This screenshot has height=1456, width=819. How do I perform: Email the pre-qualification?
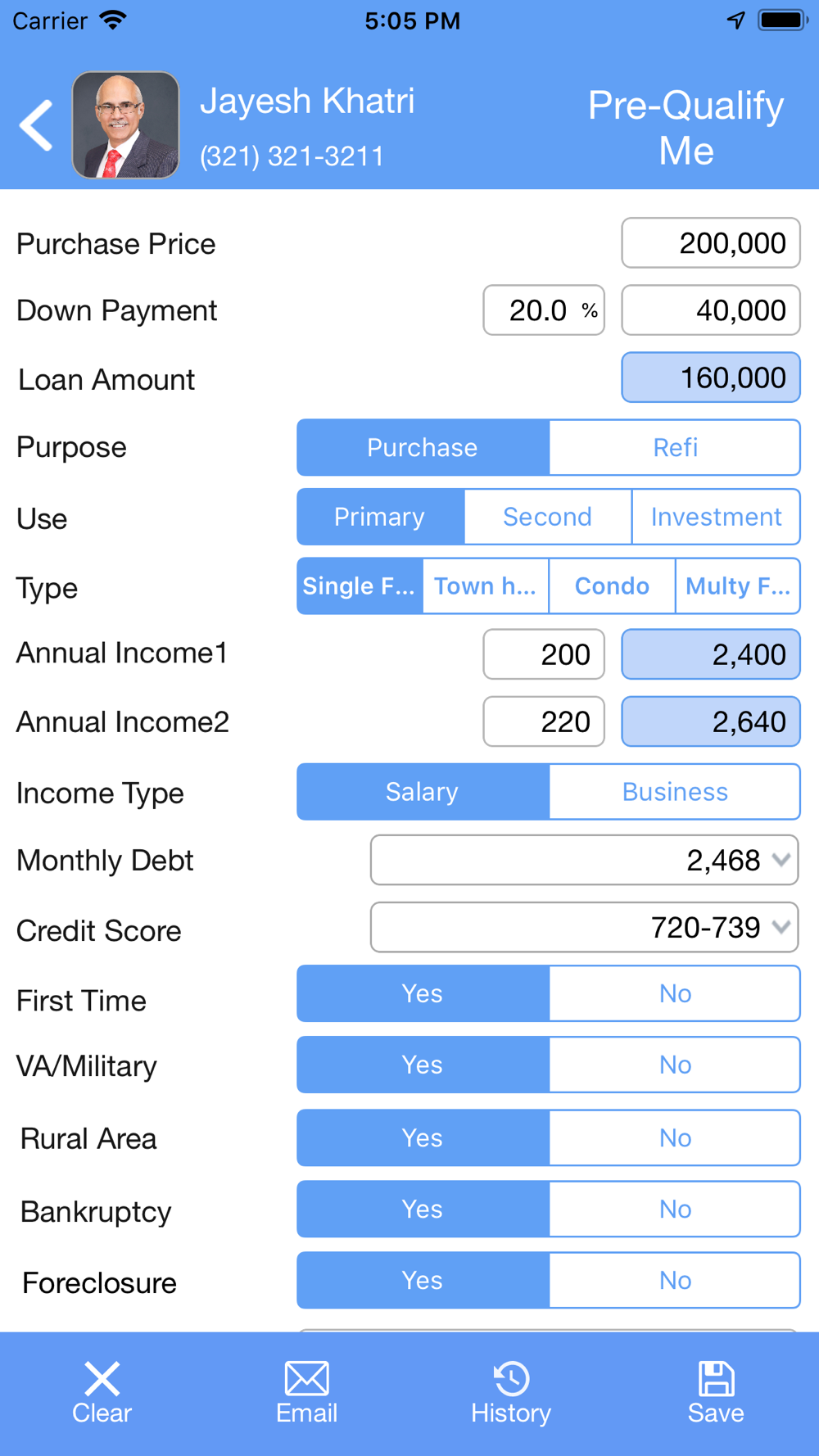coord(307,1393)
